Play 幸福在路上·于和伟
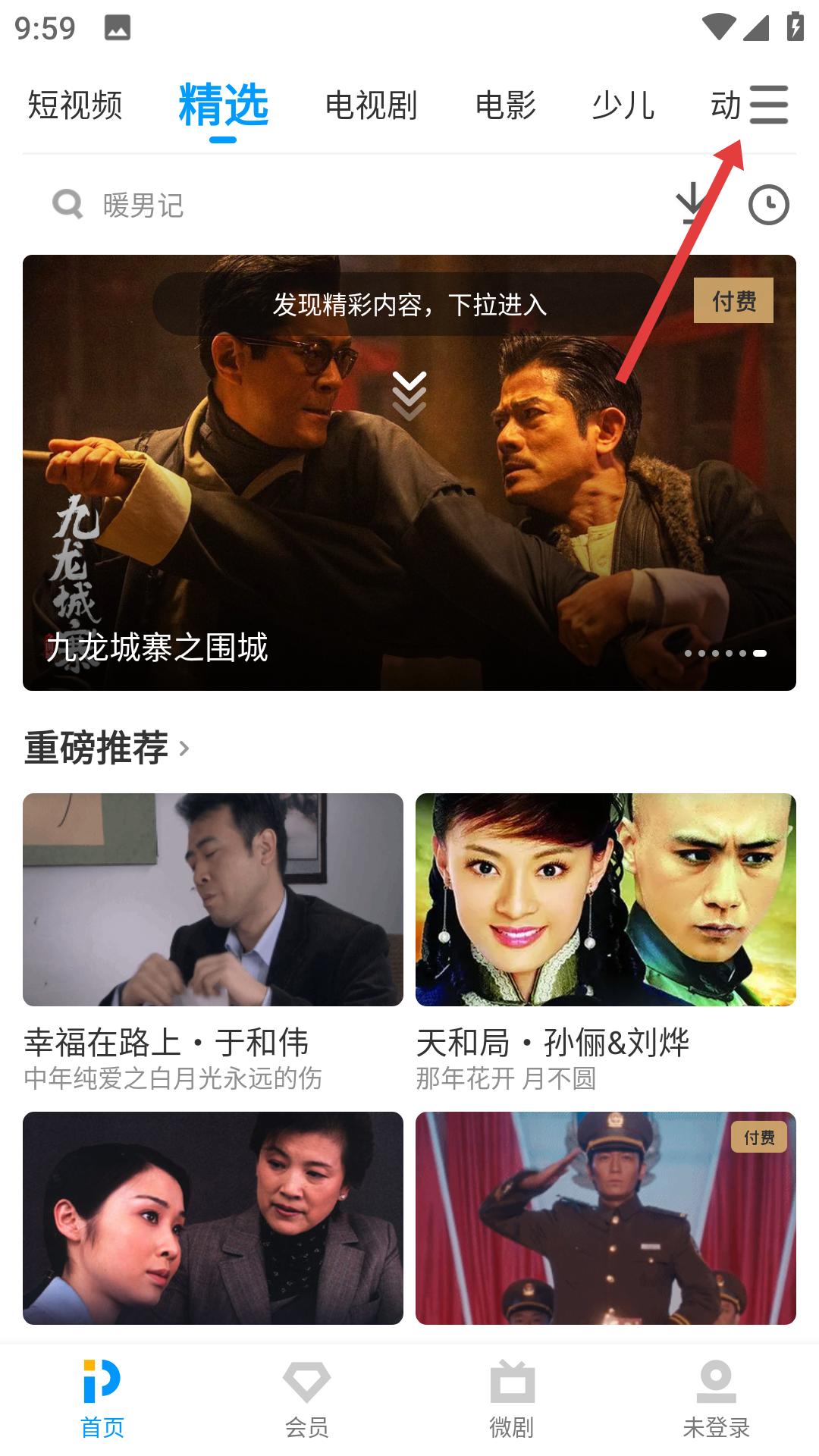 213,899
